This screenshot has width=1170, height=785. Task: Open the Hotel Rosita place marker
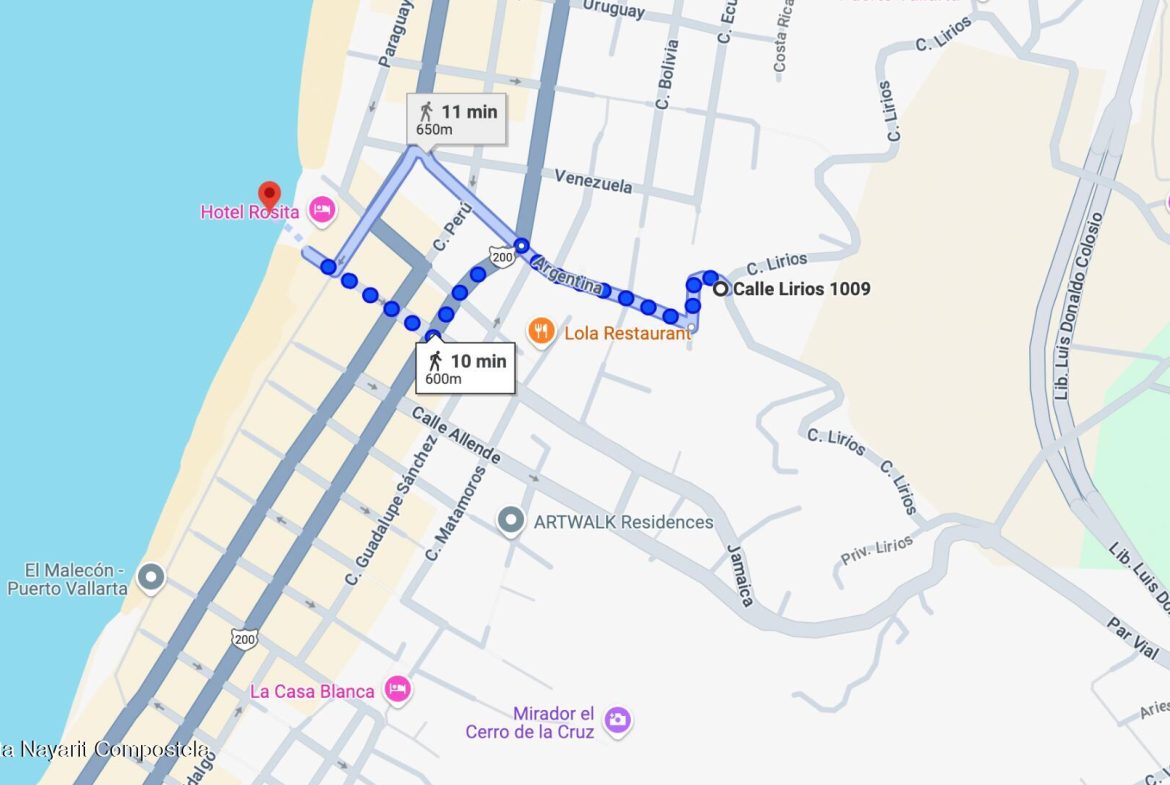point(320,210)
